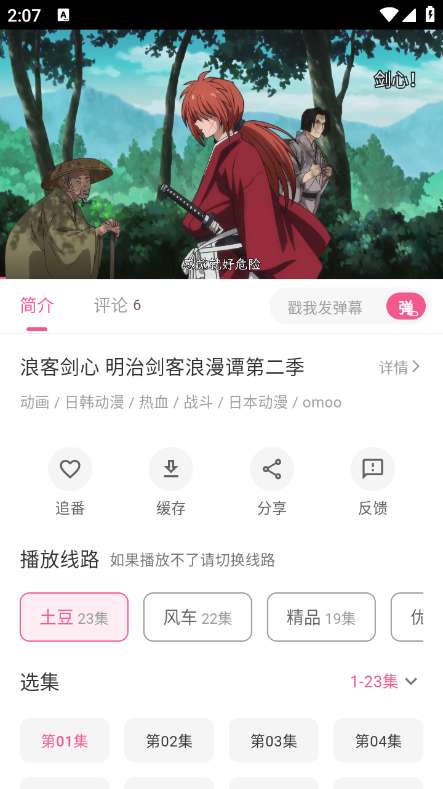
Task: Tap the video player area
Action: coord(222,153)
